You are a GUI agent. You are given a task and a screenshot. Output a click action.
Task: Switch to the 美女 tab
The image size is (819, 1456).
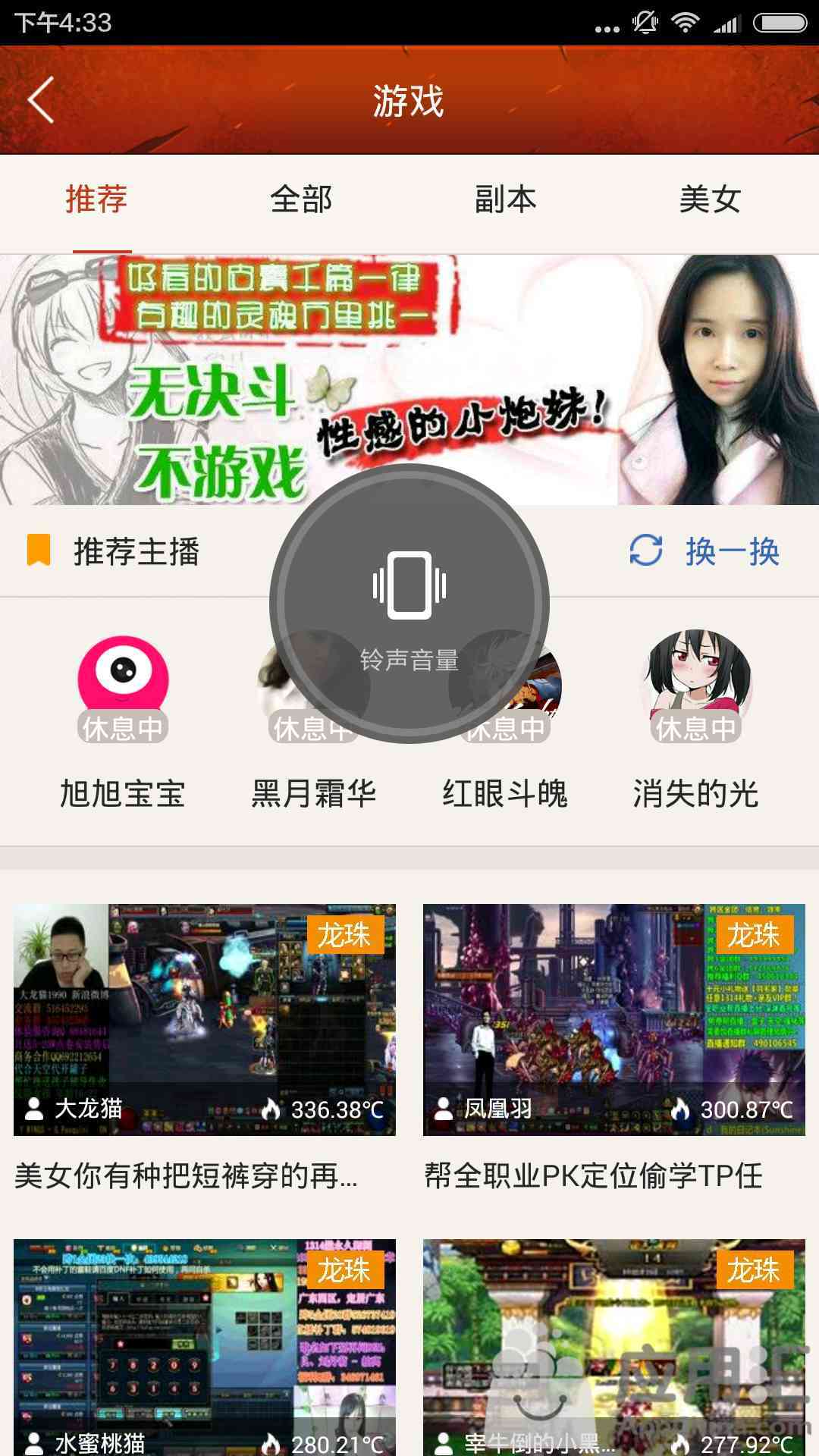pyautogui.click(x=710, y=200)
